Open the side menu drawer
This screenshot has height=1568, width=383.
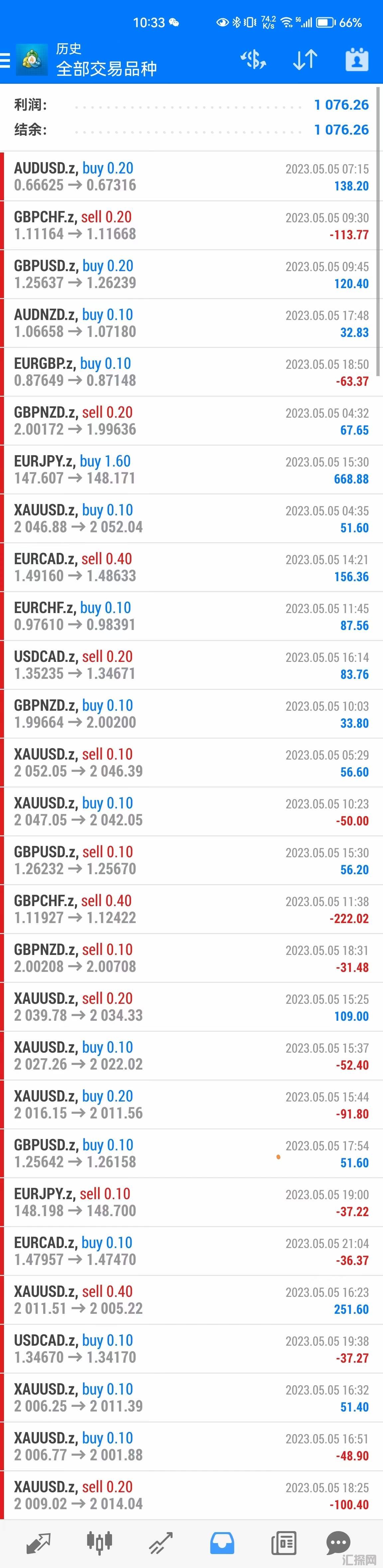pyautogui.click(x=6, y=60)
